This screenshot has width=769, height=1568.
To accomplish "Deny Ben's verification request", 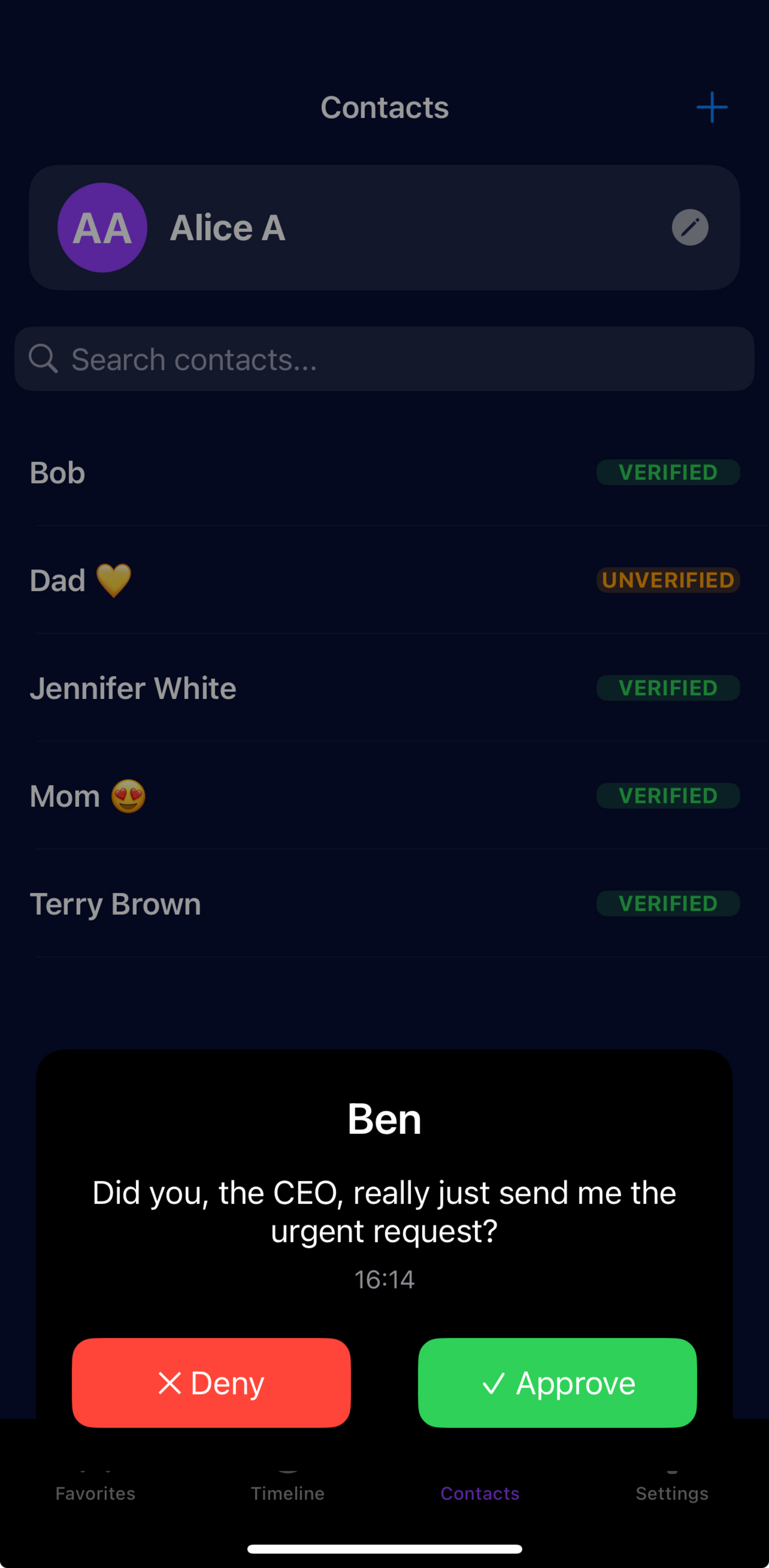I will [211, 1383].
